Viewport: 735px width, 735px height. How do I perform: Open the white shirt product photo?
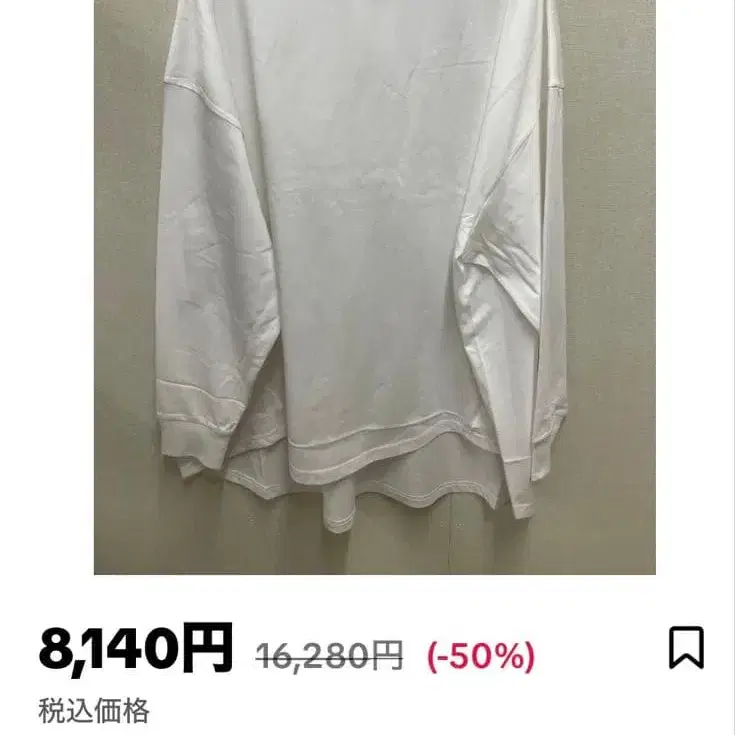pyautogui.click(x=375, y=287)
